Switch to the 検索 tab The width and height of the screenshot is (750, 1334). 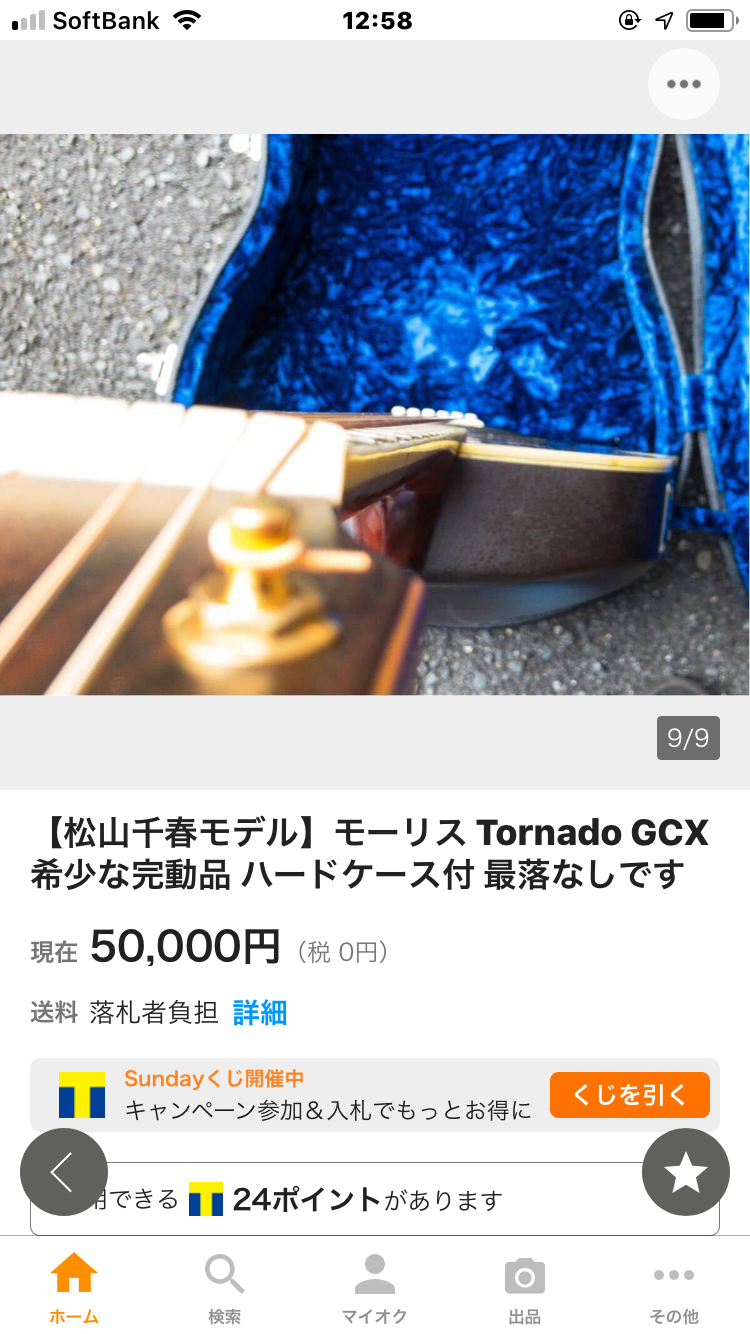coord(225,1288)
